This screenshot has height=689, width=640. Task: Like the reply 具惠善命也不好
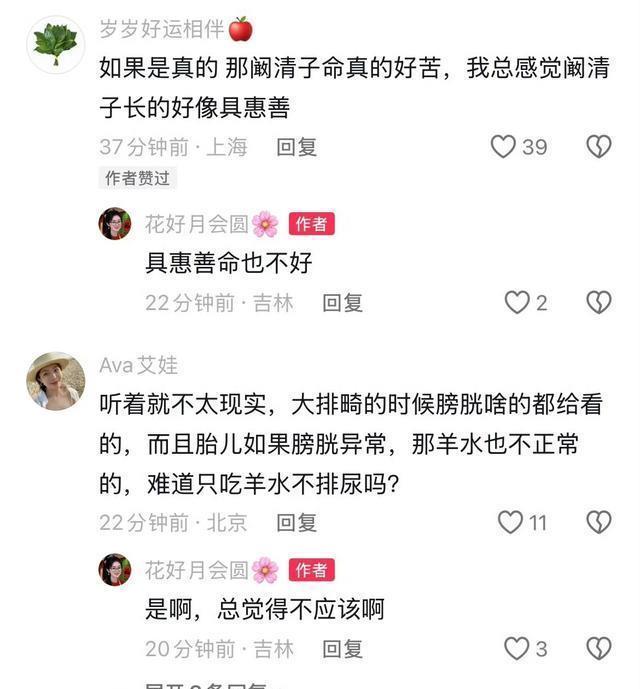click(516, 302)
